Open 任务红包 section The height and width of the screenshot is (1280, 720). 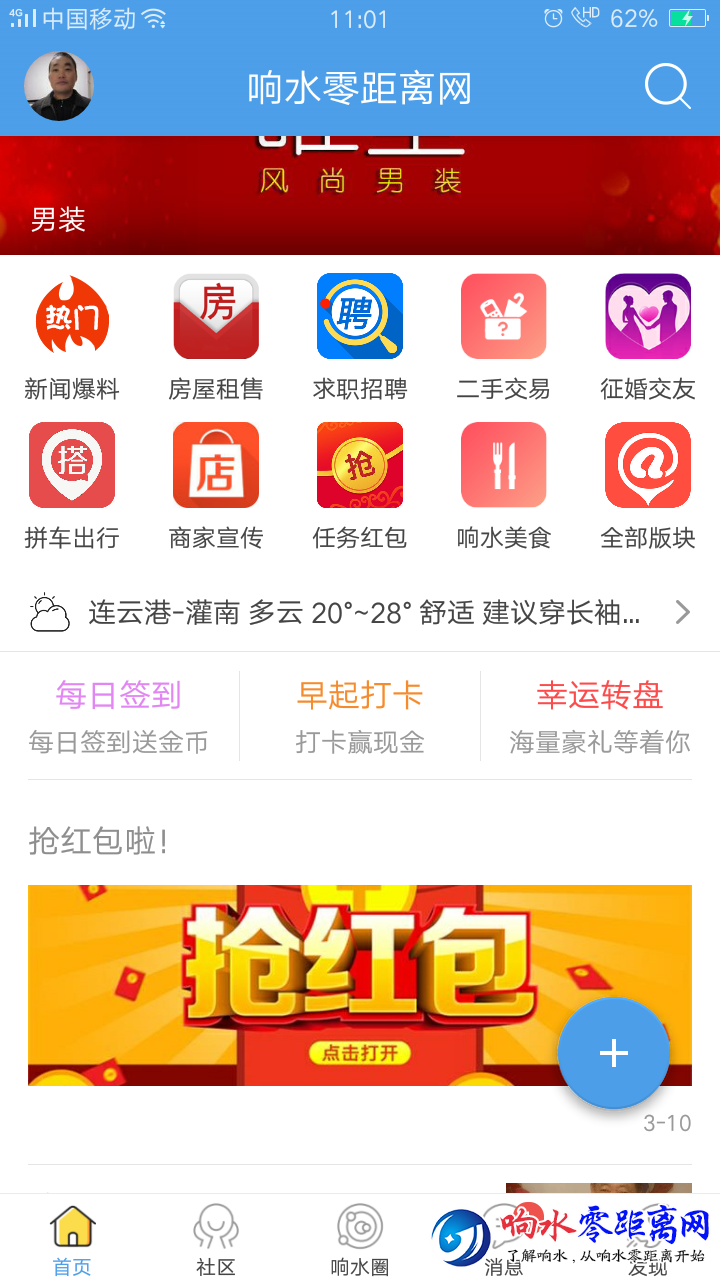pyautogui.click(x=360, y=486)
